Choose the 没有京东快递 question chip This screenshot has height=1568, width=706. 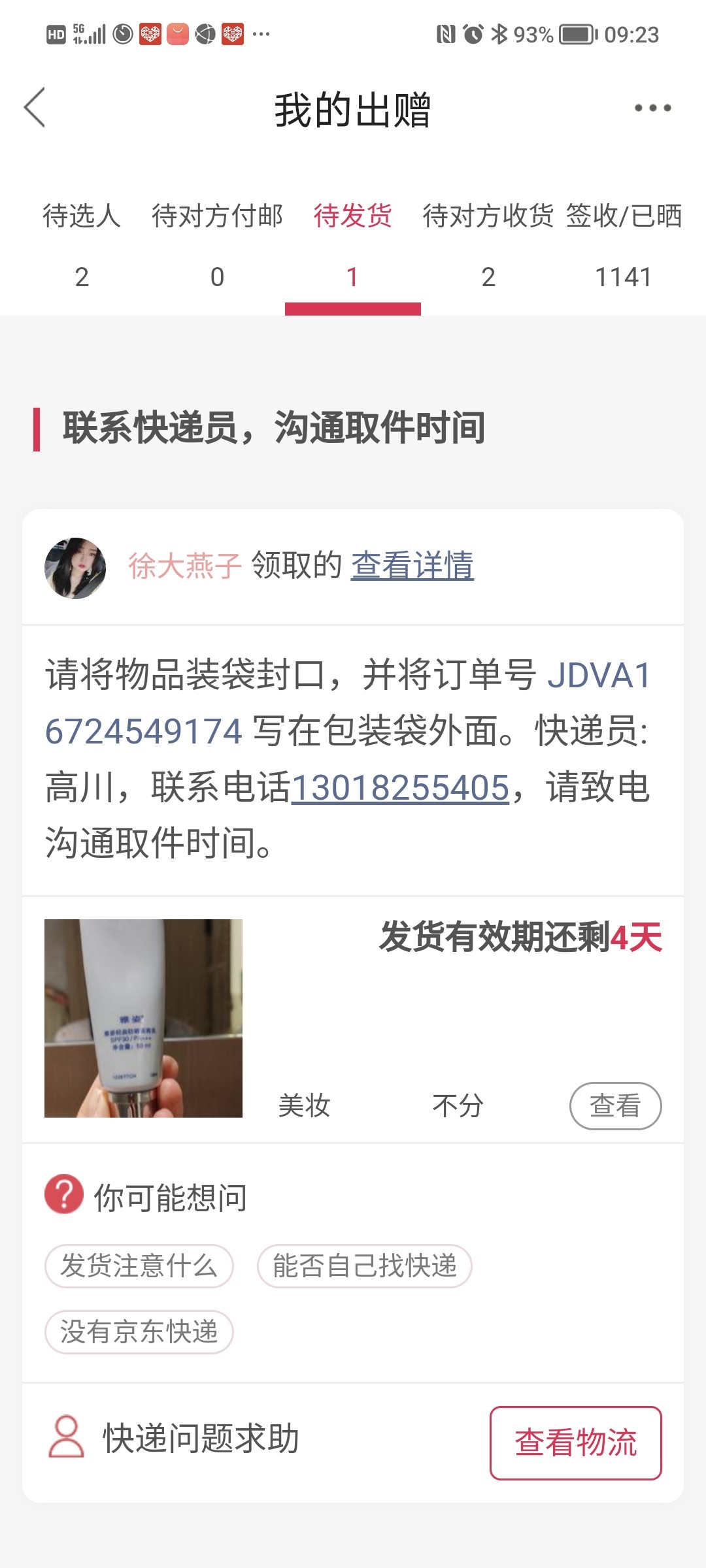point(139,1332)
